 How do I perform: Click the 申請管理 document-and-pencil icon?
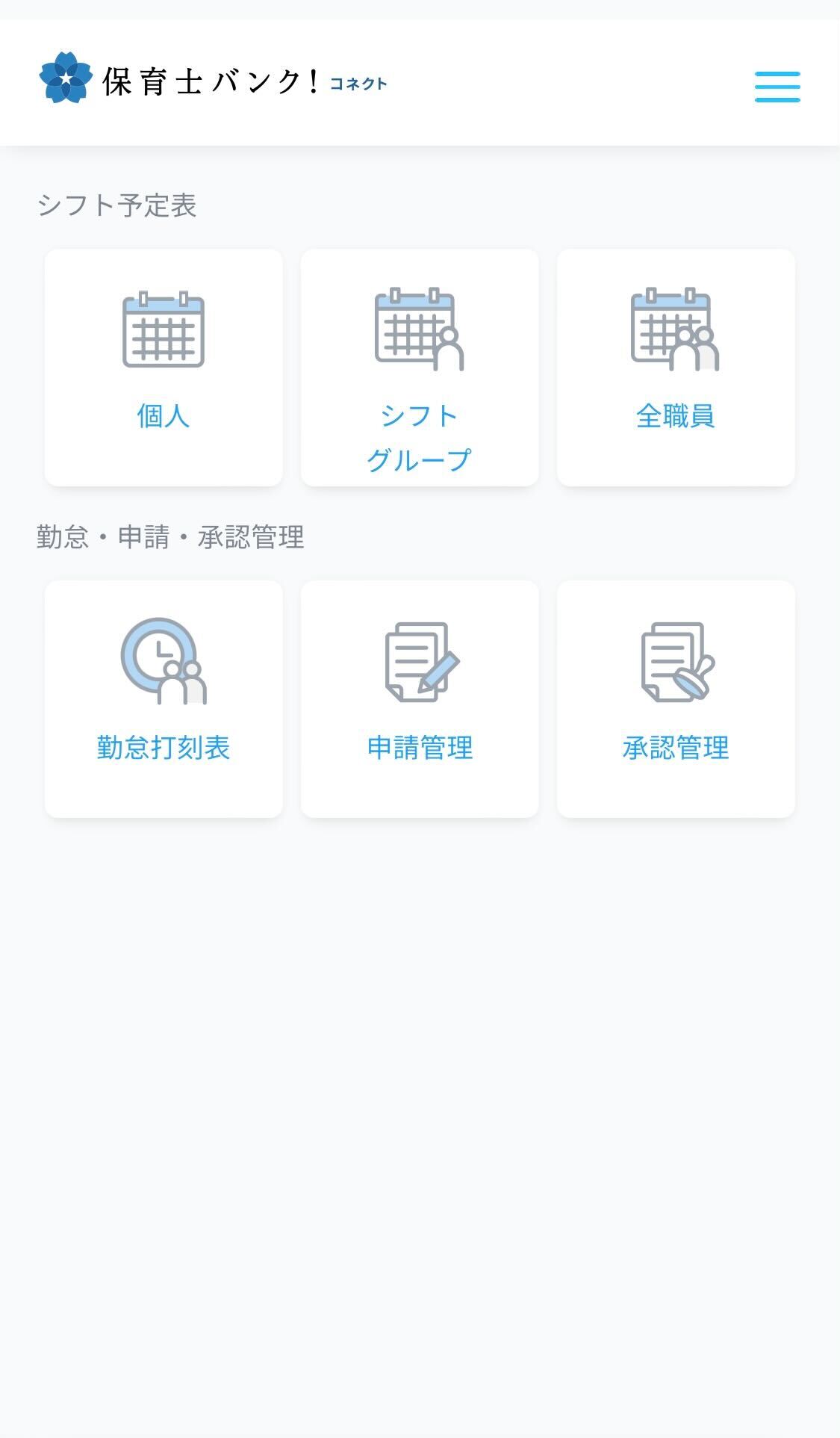pos(419,663)
